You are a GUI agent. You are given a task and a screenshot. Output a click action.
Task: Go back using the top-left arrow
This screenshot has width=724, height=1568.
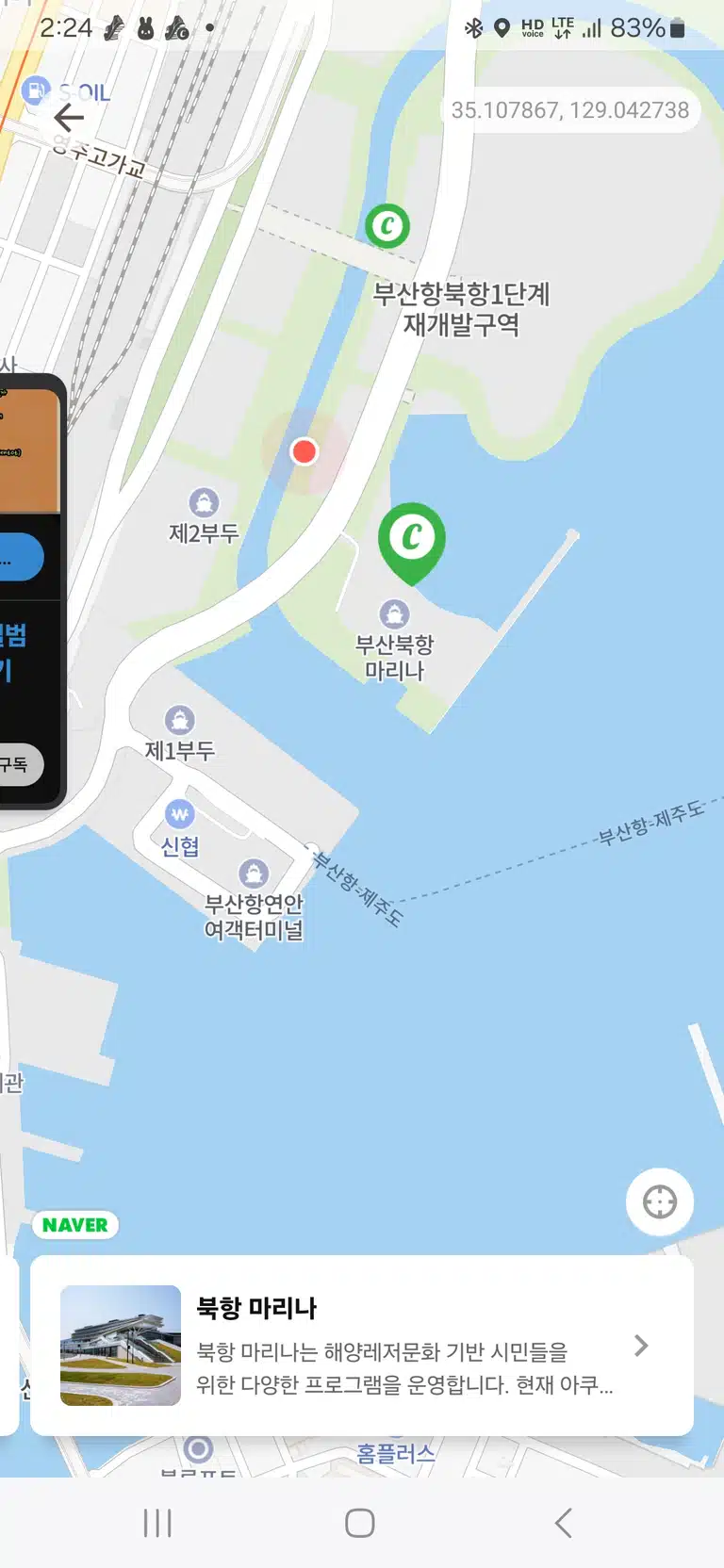[x=69, y=118]
